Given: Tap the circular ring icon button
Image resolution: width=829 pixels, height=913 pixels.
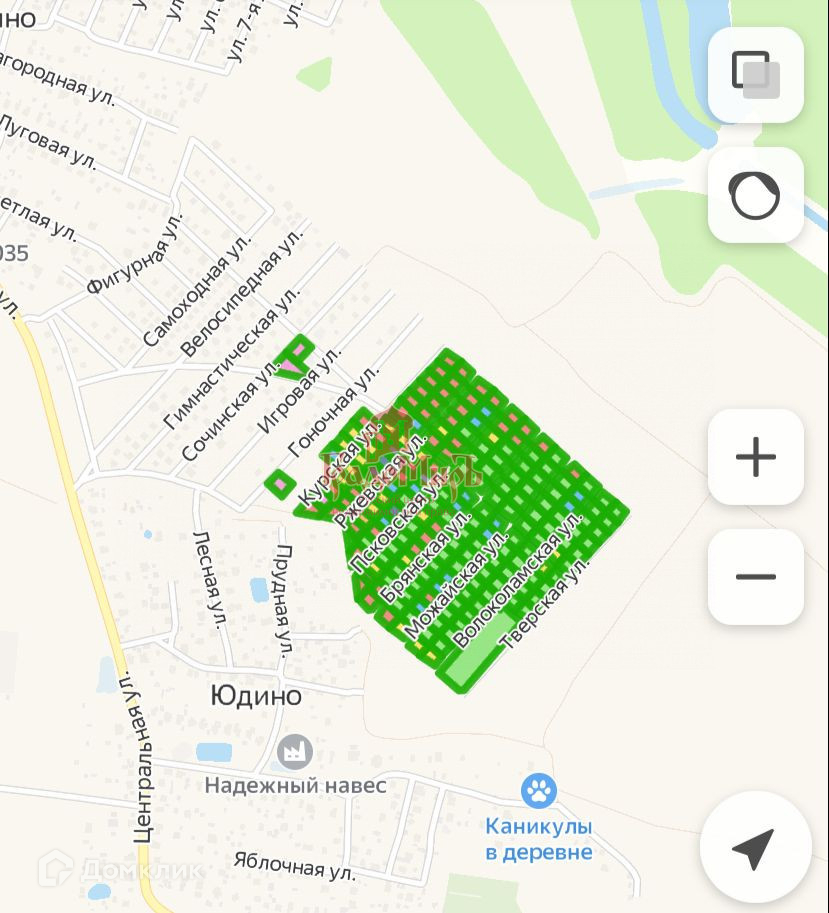Looking at the screenshot, I should tap(755, 195).
